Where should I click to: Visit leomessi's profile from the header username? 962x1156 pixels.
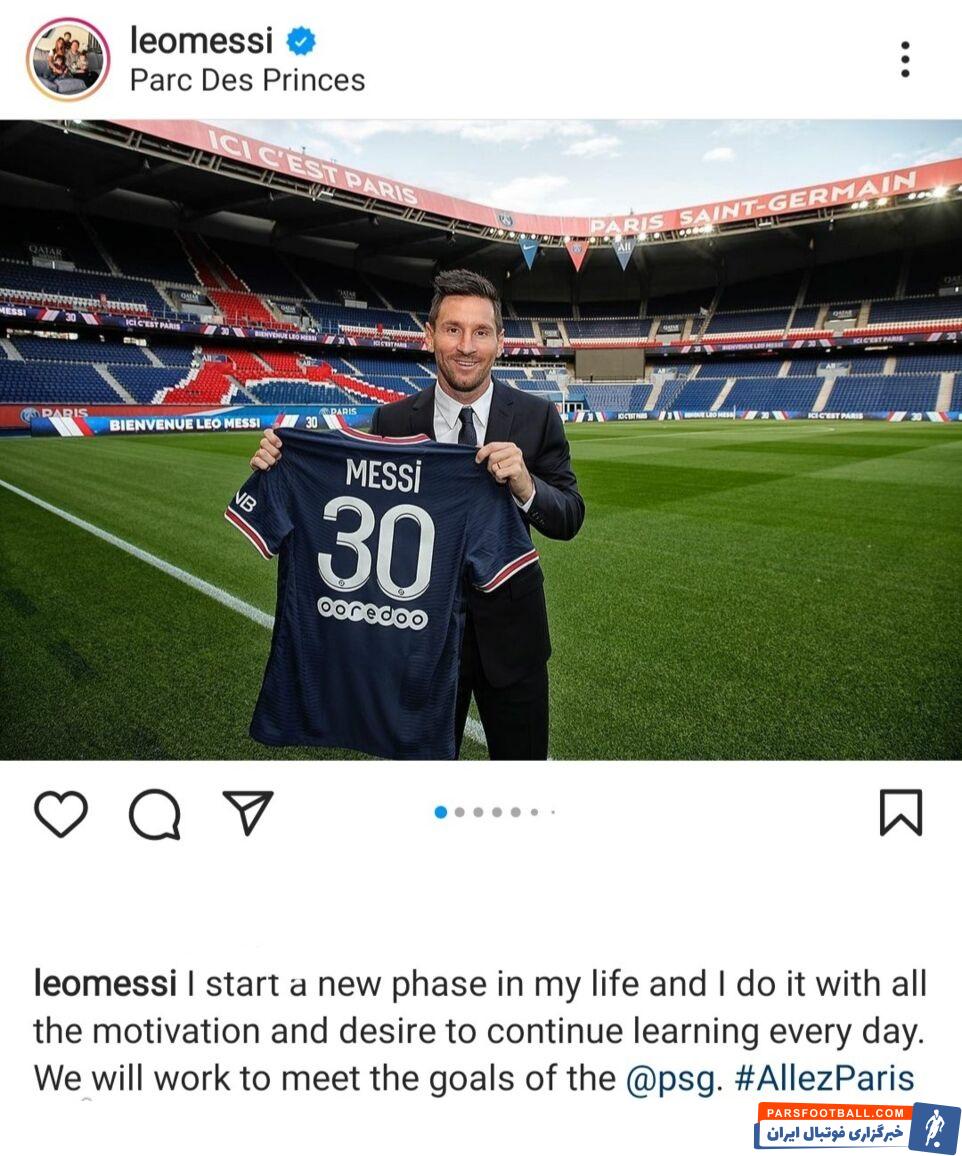click(x=201, y=41)
